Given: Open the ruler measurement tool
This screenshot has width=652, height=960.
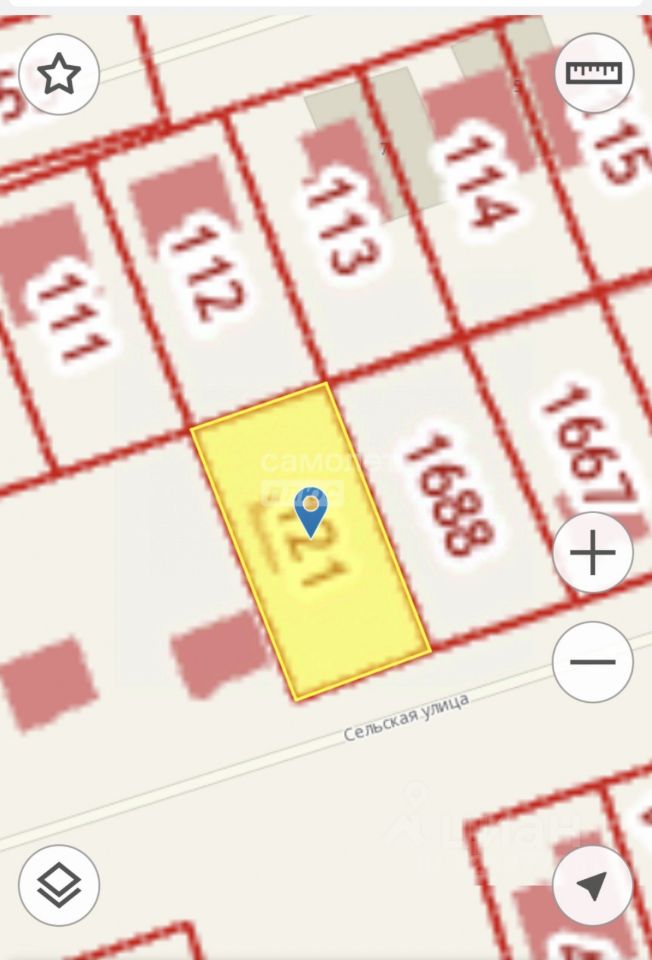Looking at the screenshot, I should click(594, 74).
